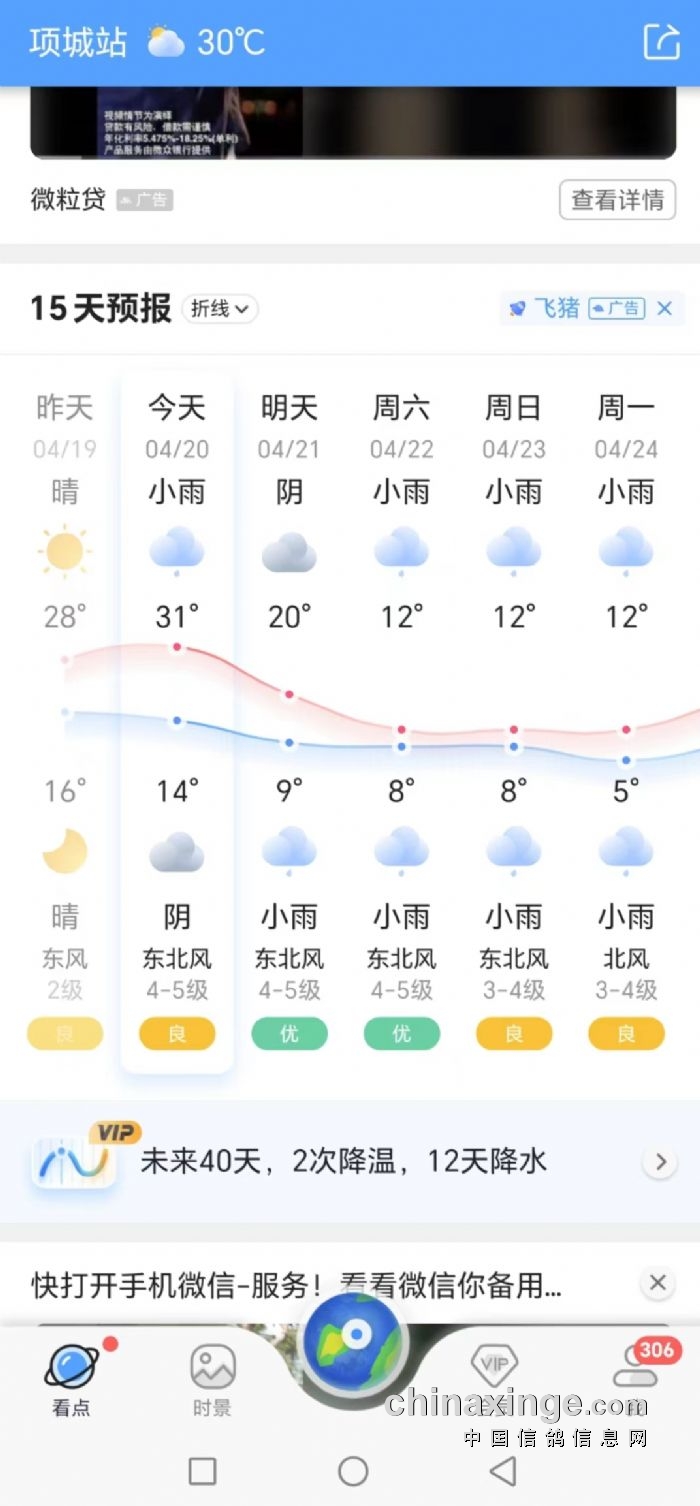Tap 查看详情 on the 微粒贷 ad

[617, 200]
